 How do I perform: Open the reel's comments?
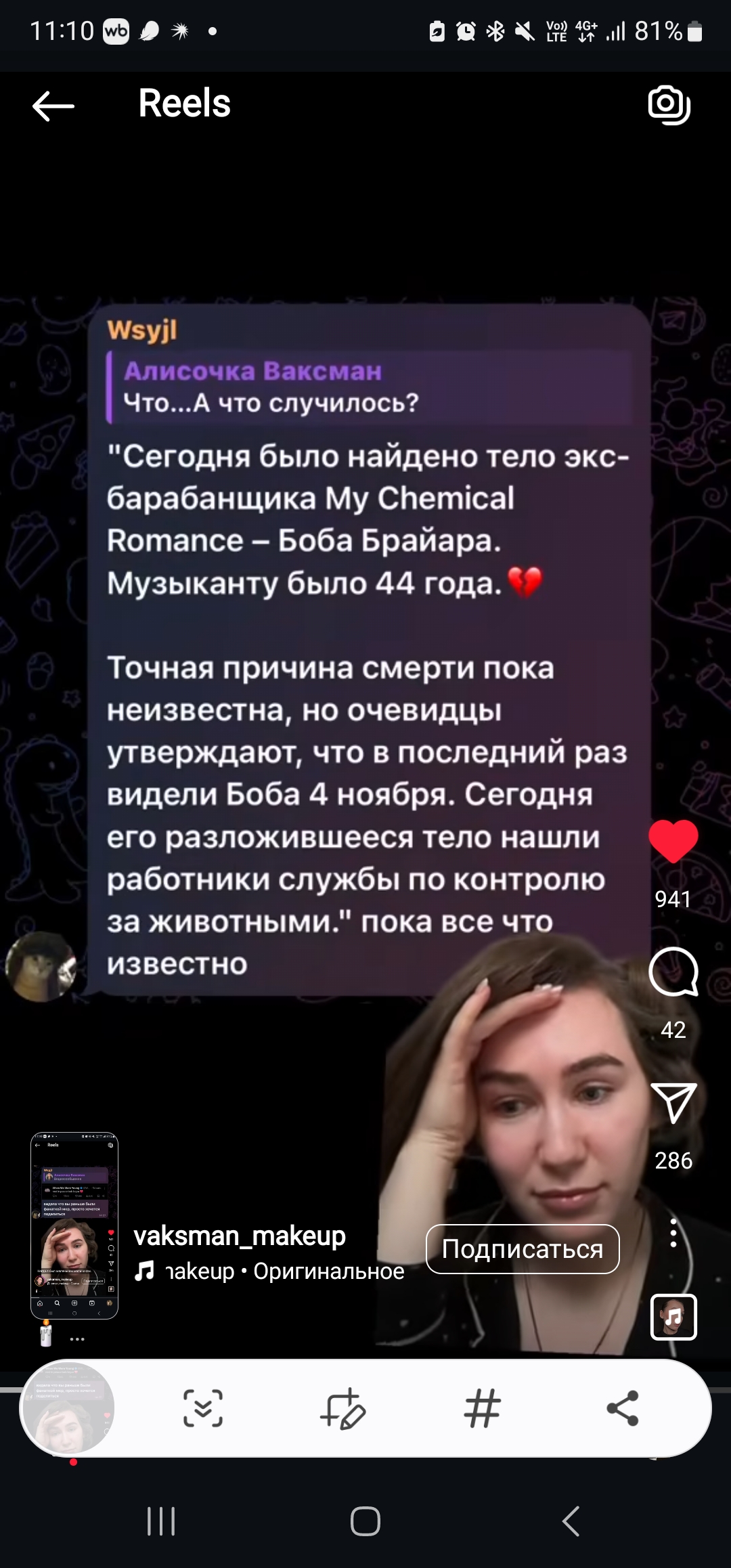[673, 972]
